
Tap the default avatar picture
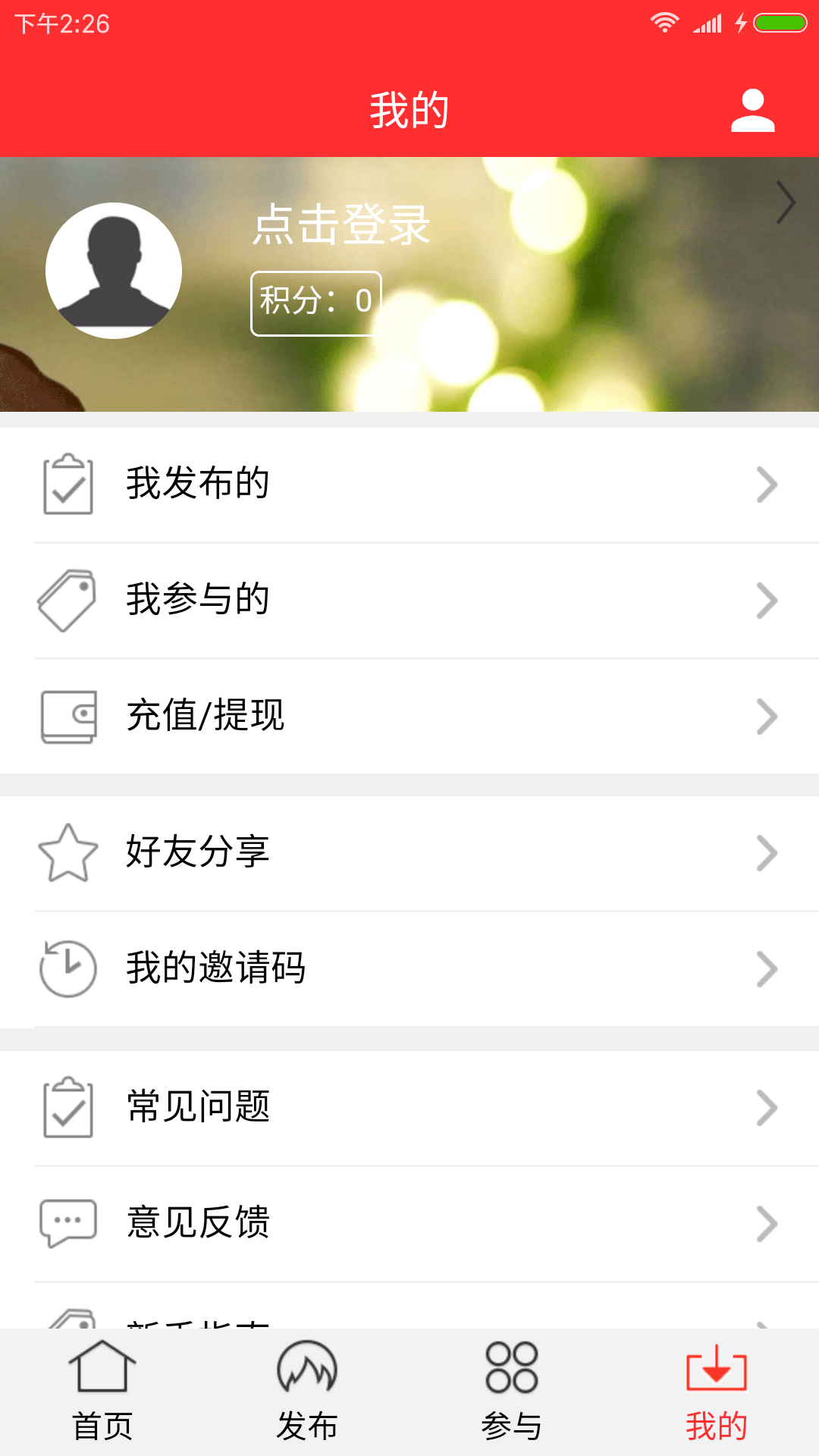click(x=114, y=271)
